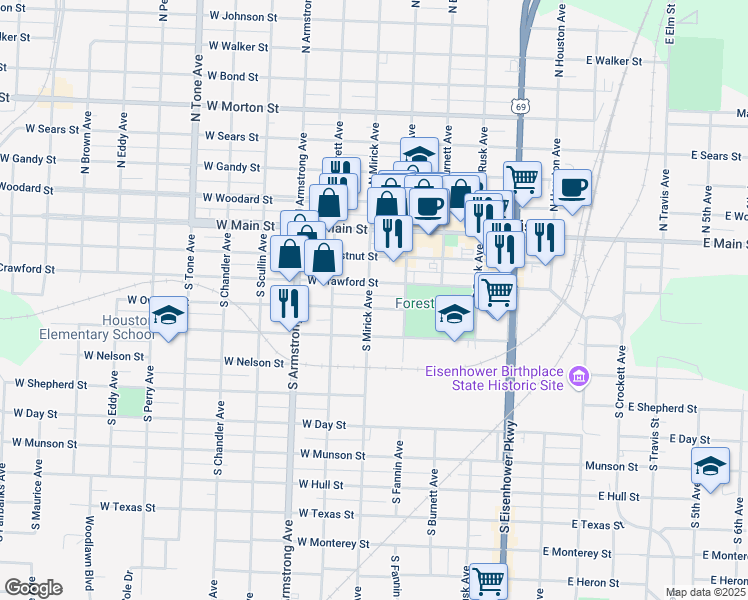748x600 pixels.
Task: Open the Eisenhower Birthplace State Historic Site marker
Action: click(579, 377)
